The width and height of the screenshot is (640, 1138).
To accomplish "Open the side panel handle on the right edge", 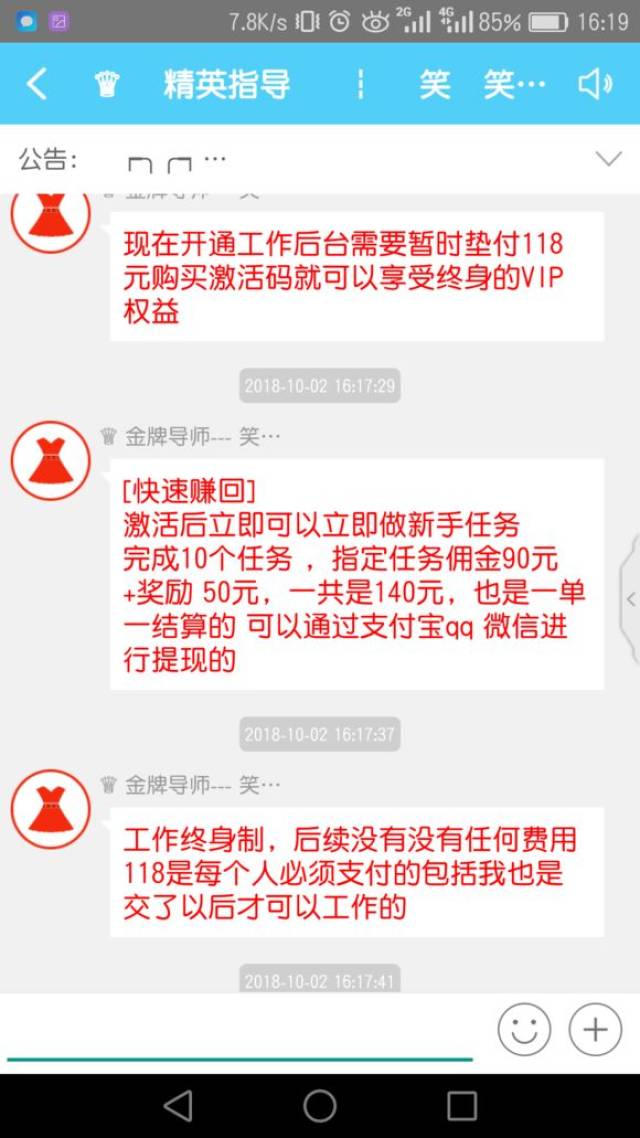I will click(630, 599).
